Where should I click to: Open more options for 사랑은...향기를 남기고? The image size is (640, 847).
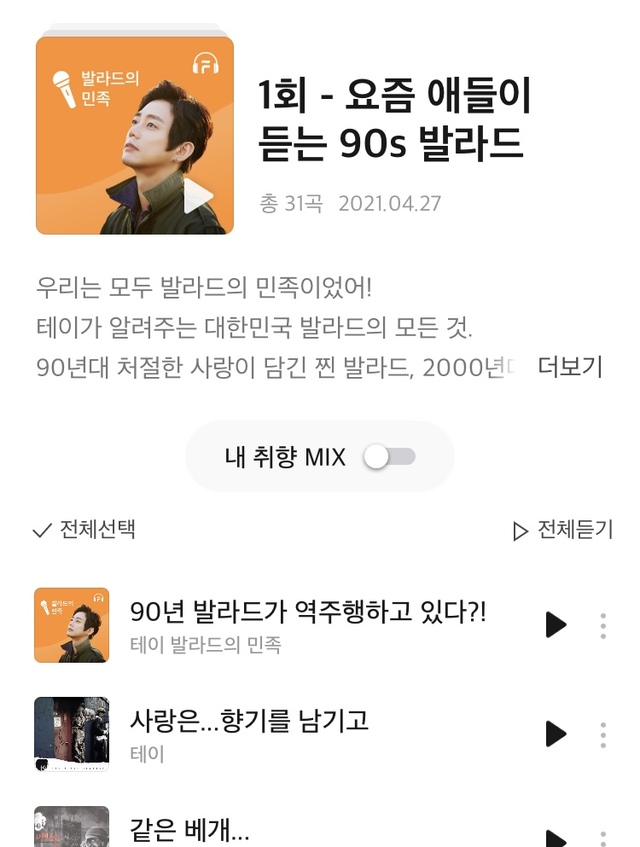603,734
